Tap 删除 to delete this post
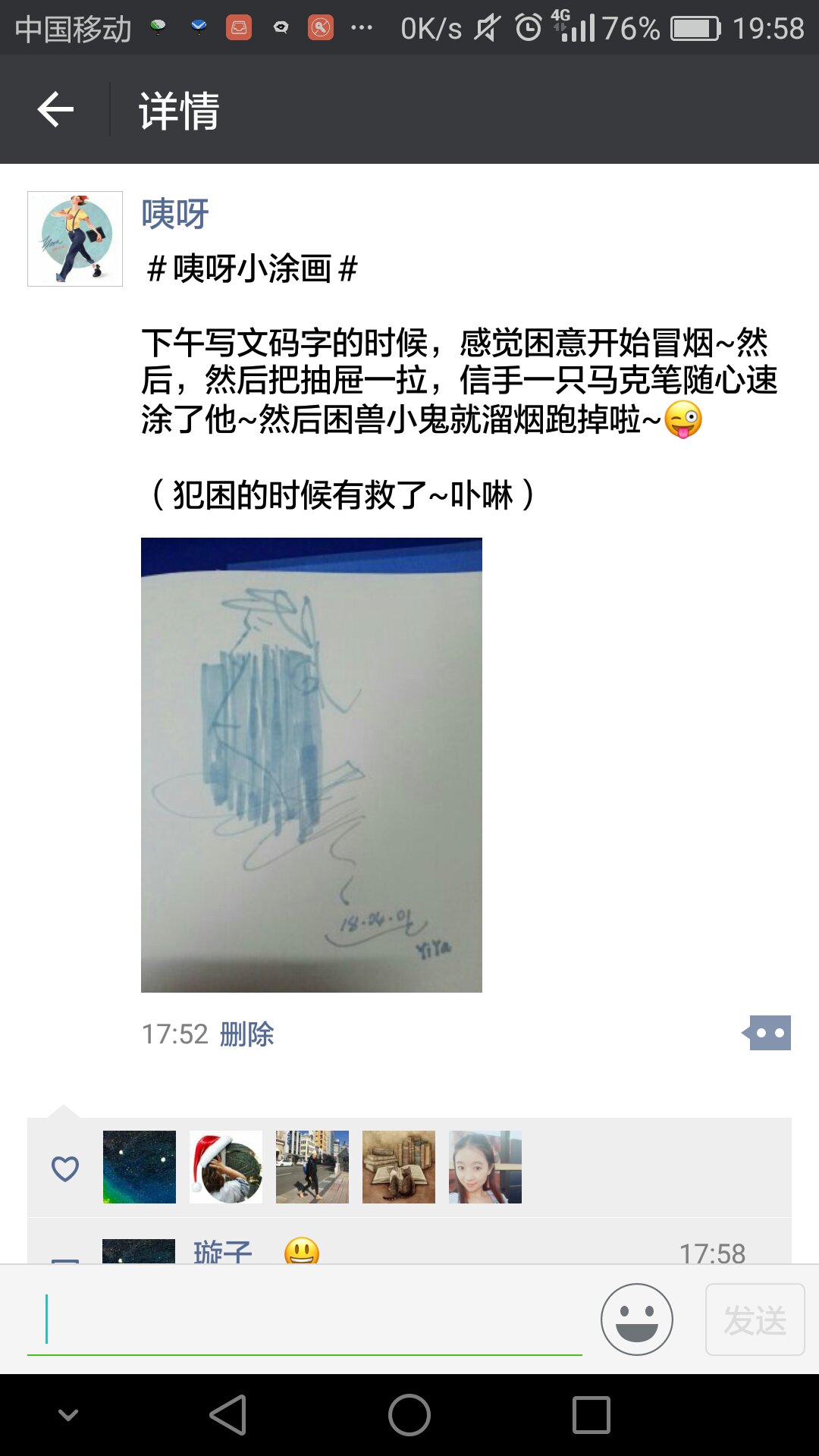 pyautogui.click(x=247, y=1034)
